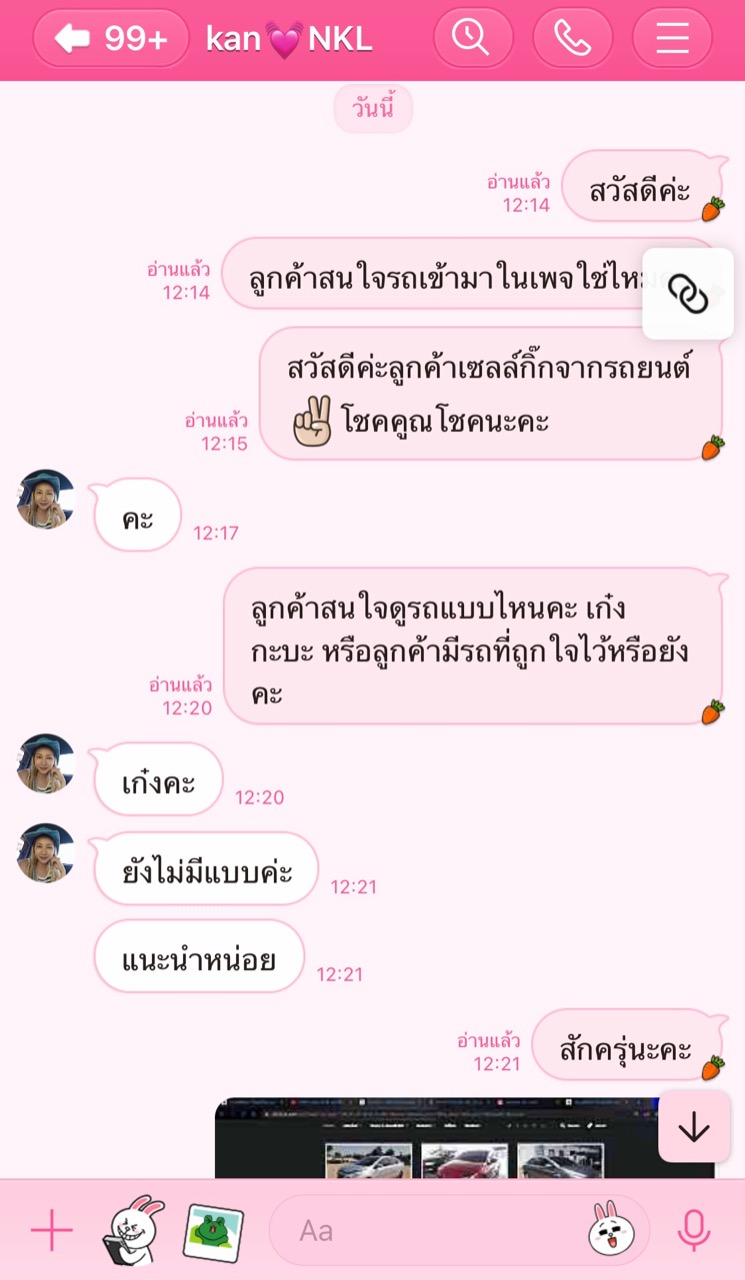Open the plus attachment menu
Image resolution: width=745 pixels, height=1280 pixels.
(51, 1230)
